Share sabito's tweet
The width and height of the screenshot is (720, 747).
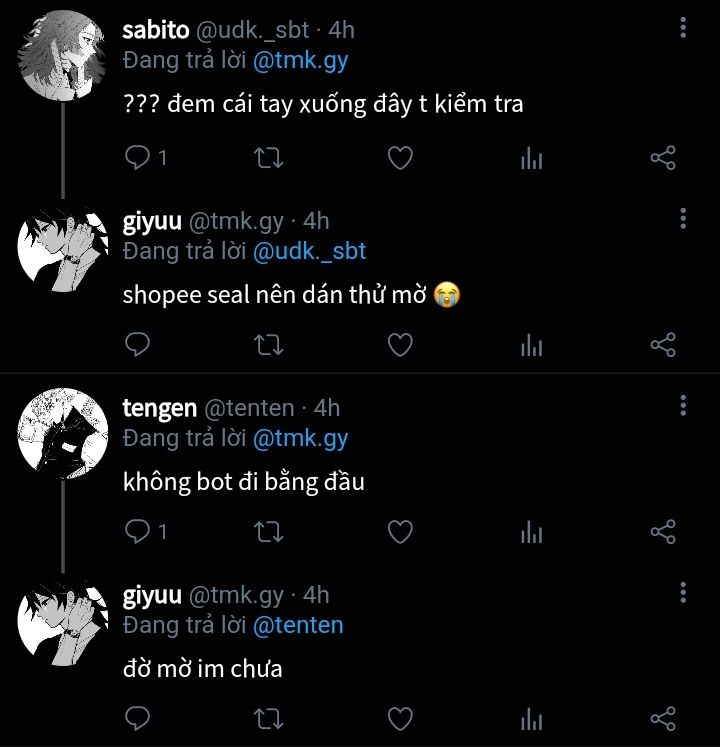pyautogui.click(x=663, y=158)
